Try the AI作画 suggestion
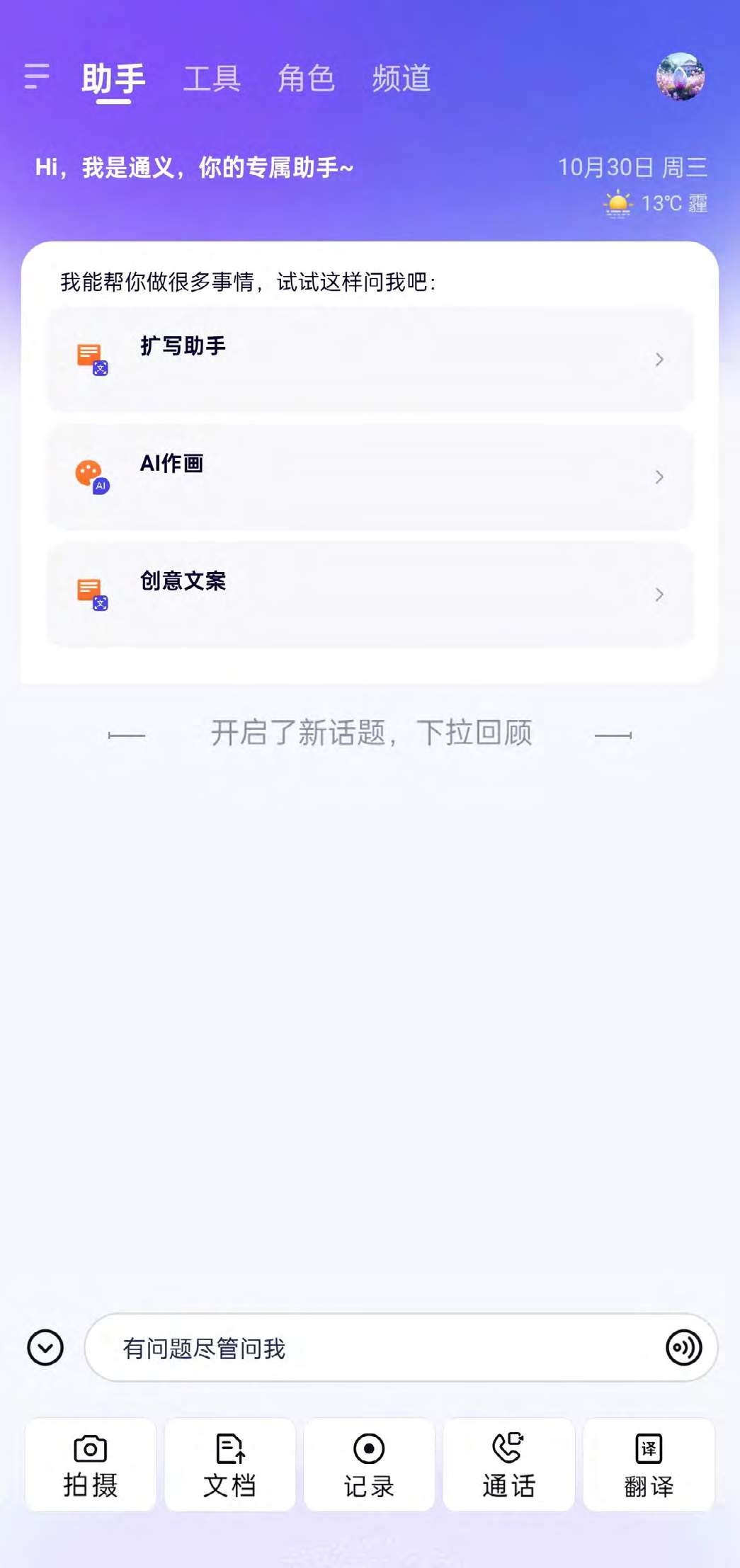 [370, 477]
